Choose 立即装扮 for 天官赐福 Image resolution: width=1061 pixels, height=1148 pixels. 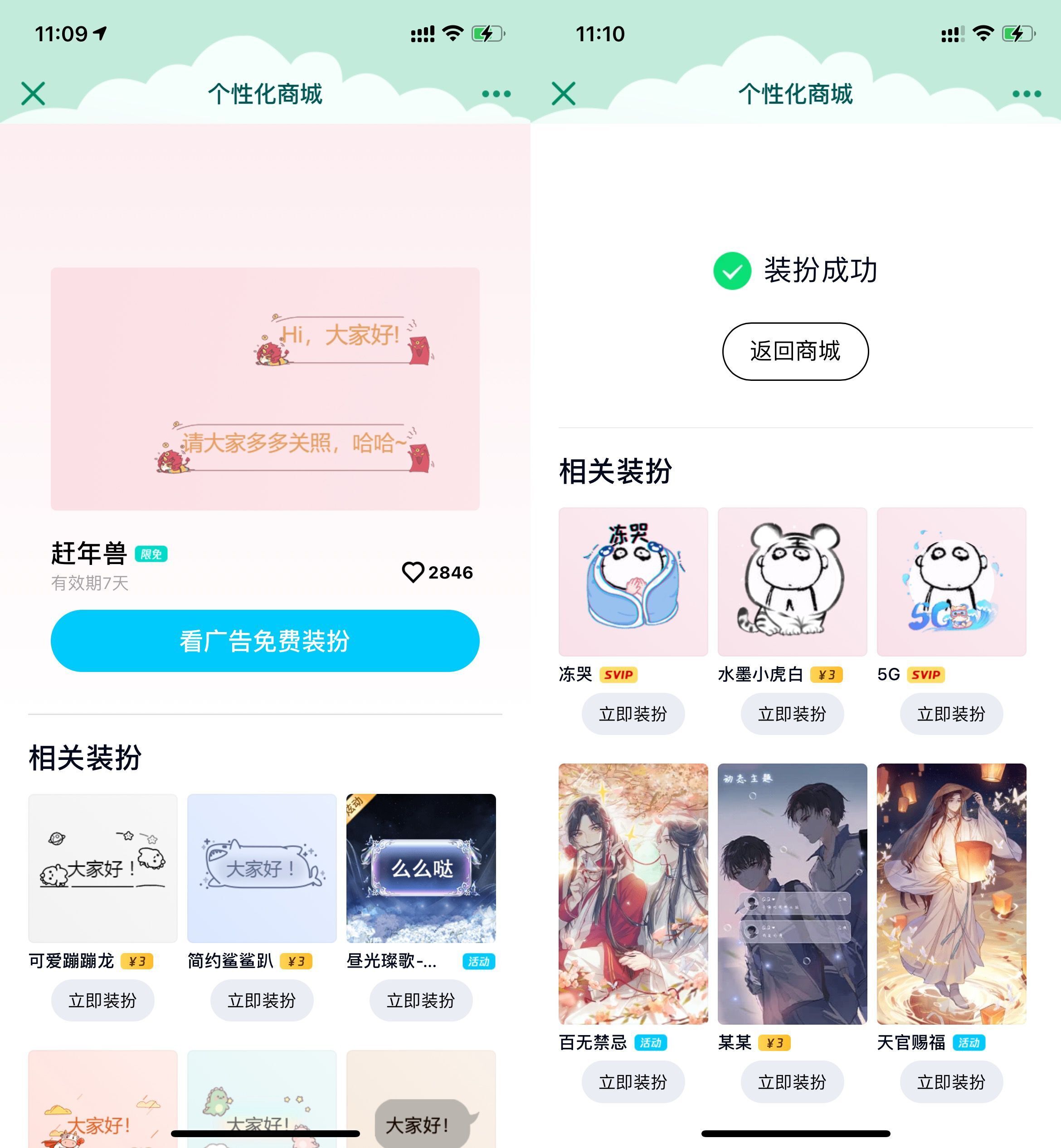coord(951,1082)
